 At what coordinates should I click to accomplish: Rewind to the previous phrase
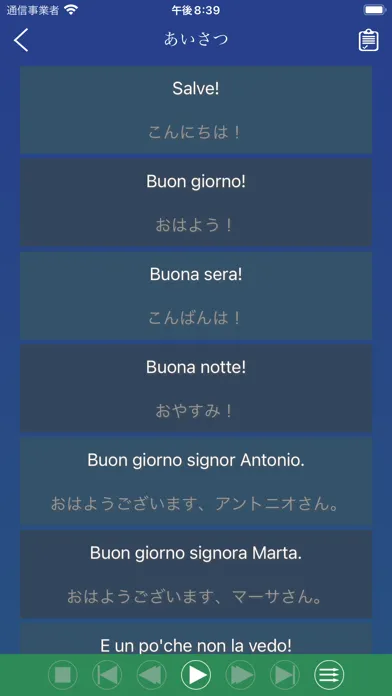tap(151, 675)
